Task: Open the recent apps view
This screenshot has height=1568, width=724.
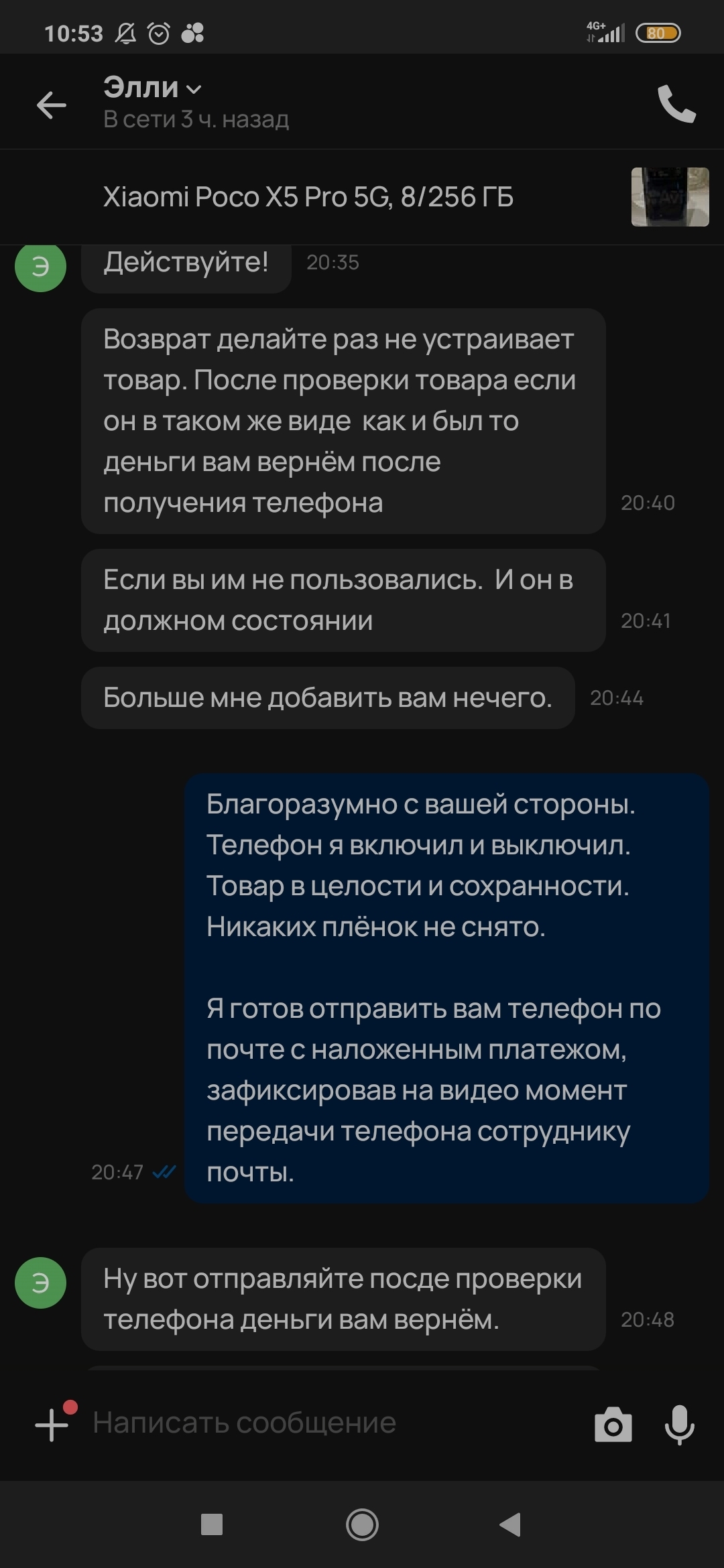Action: (212, 1524)
